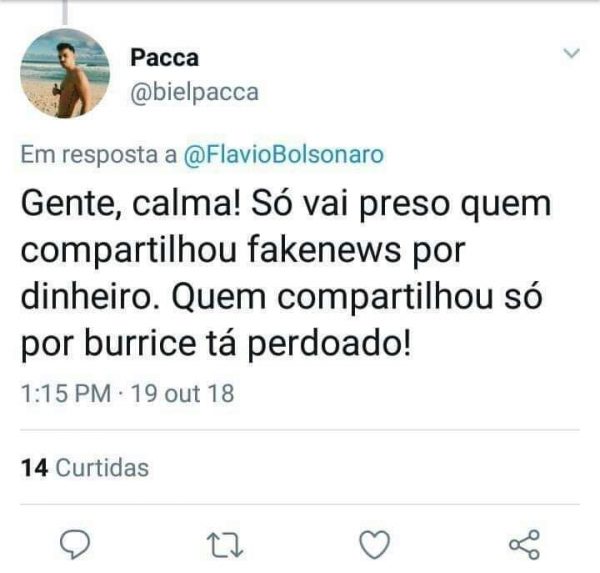
Task: Share Pacca's tweet
Action: (x=524, y=543)
